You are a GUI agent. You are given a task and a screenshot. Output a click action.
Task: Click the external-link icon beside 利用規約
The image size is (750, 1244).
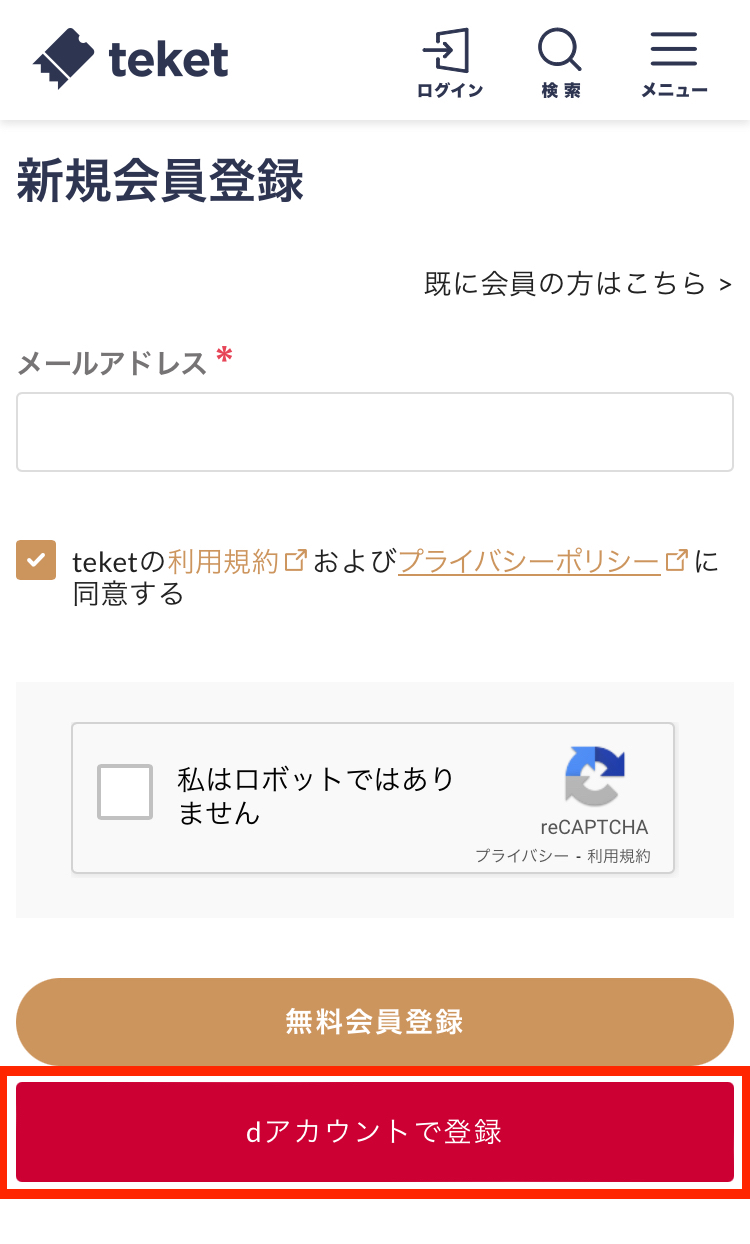pos(294,560)
